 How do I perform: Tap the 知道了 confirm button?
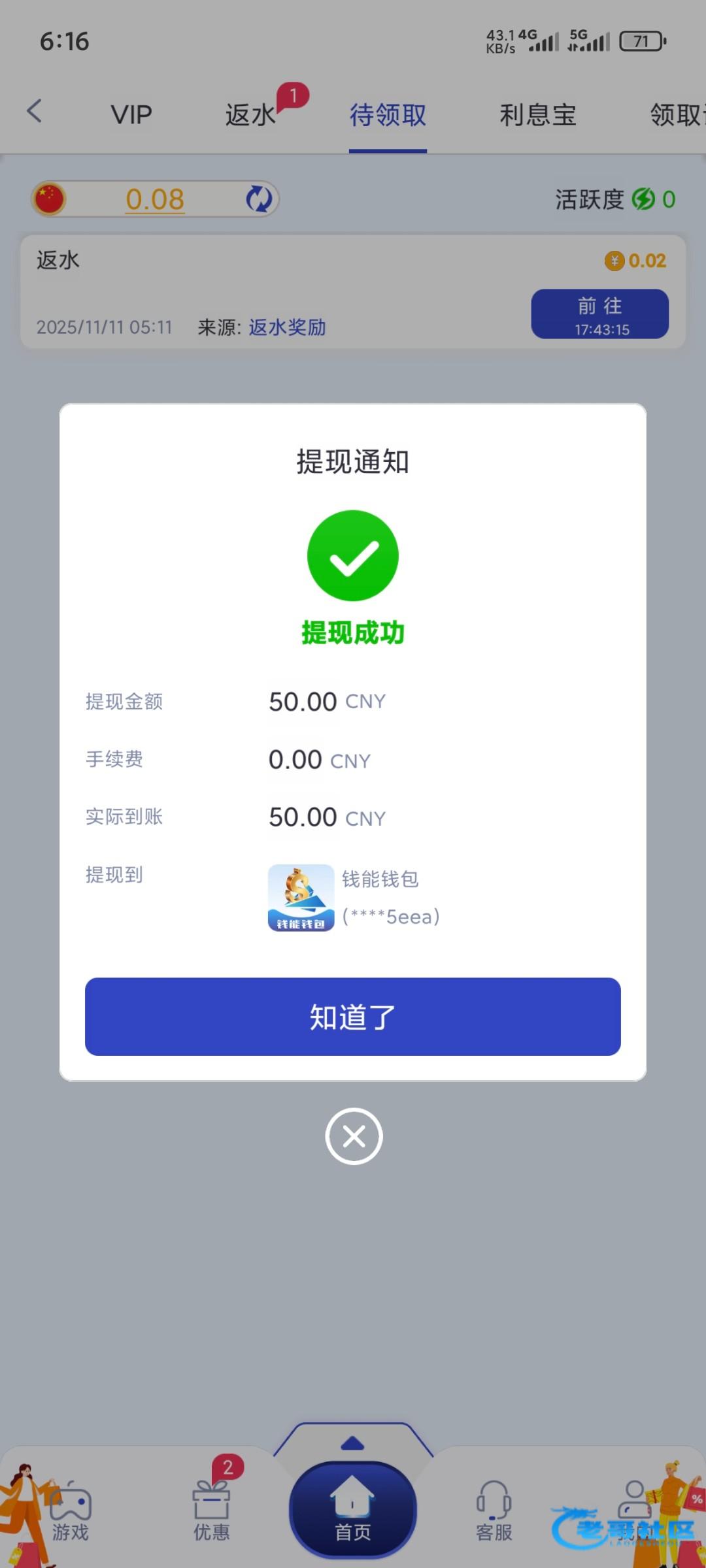tap(353, 1017)
